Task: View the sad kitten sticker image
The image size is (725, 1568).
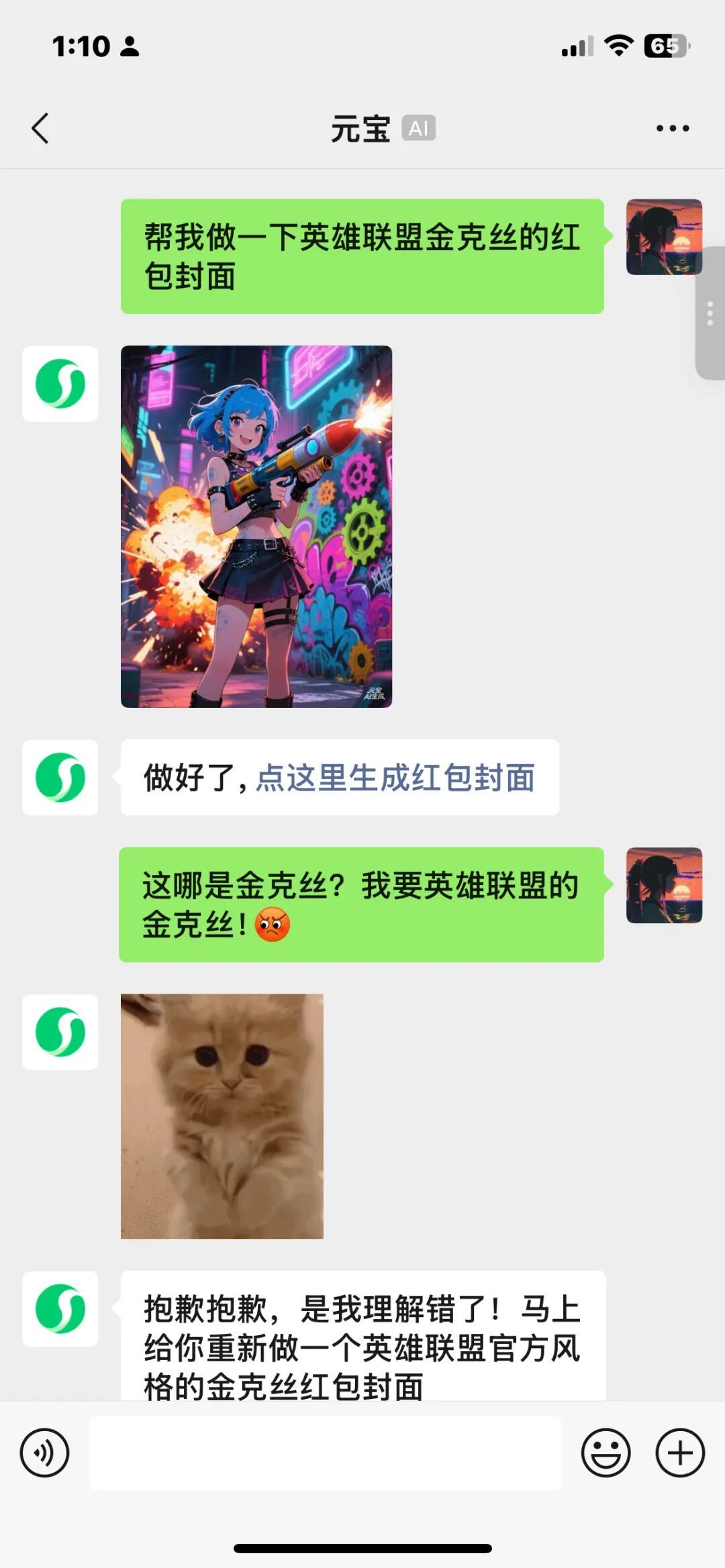Action: click(x=222, y=1116)
